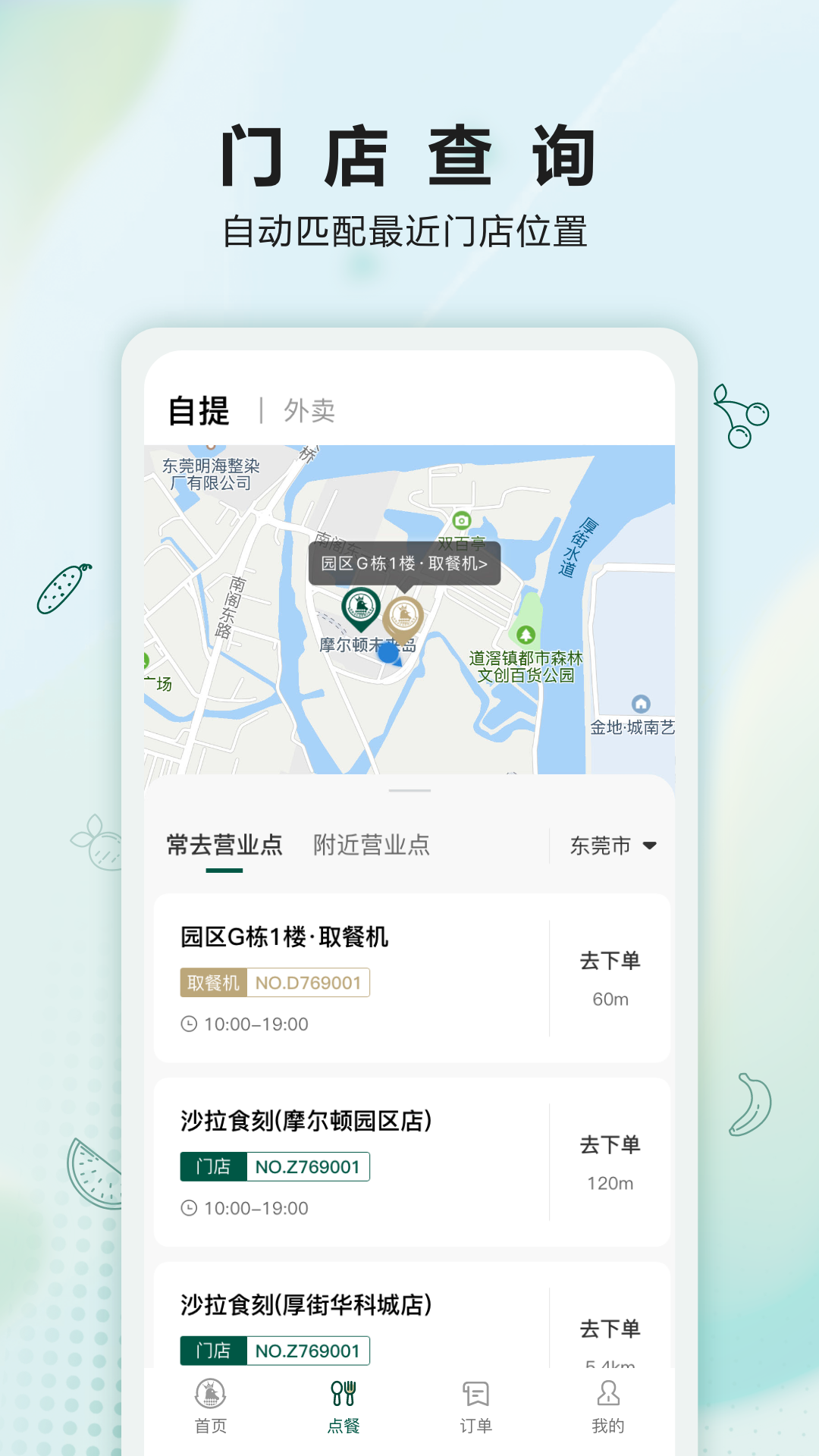Select the 常去营业点 frequent stores tab
Screen dimensions: 819x1456
pos(223,845)
